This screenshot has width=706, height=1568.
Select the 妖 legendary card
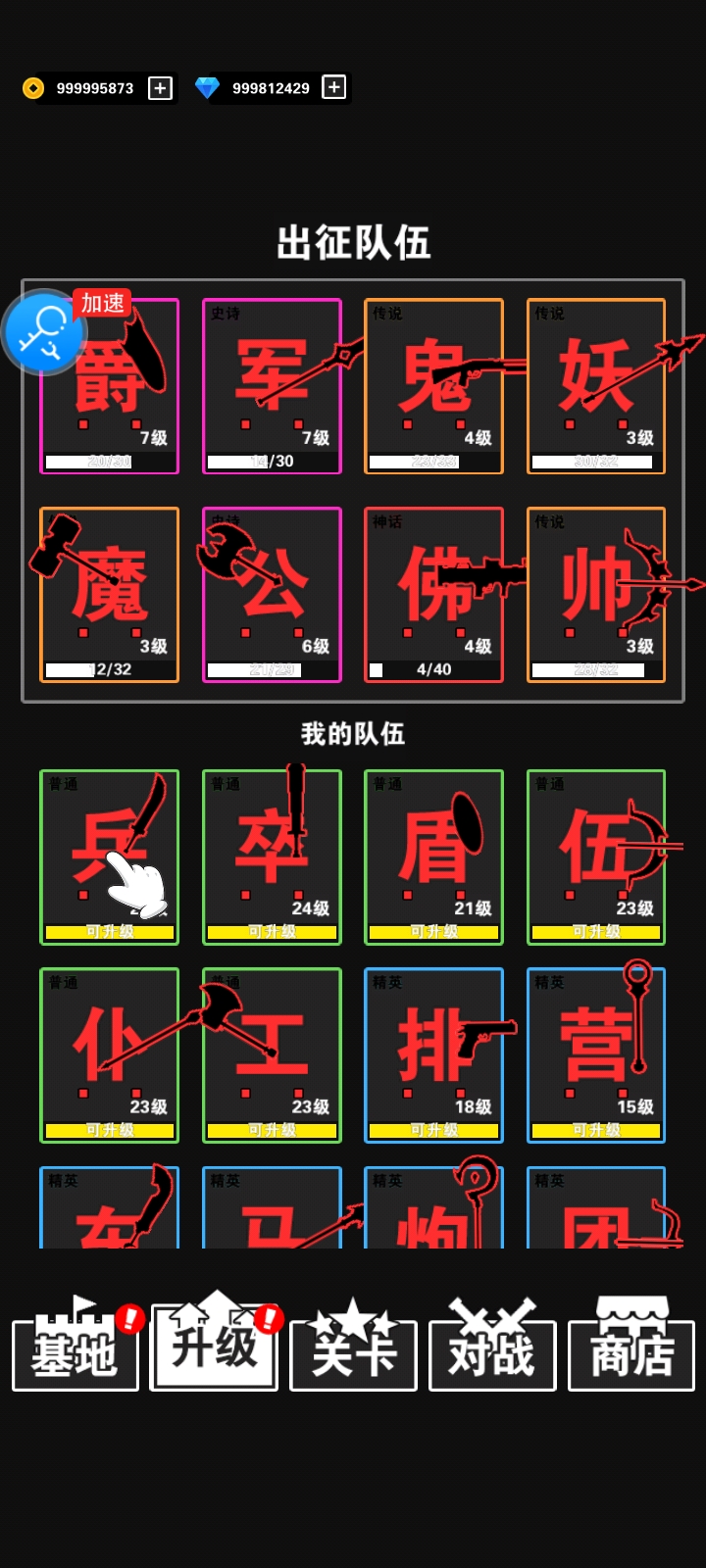click(596, 386)
